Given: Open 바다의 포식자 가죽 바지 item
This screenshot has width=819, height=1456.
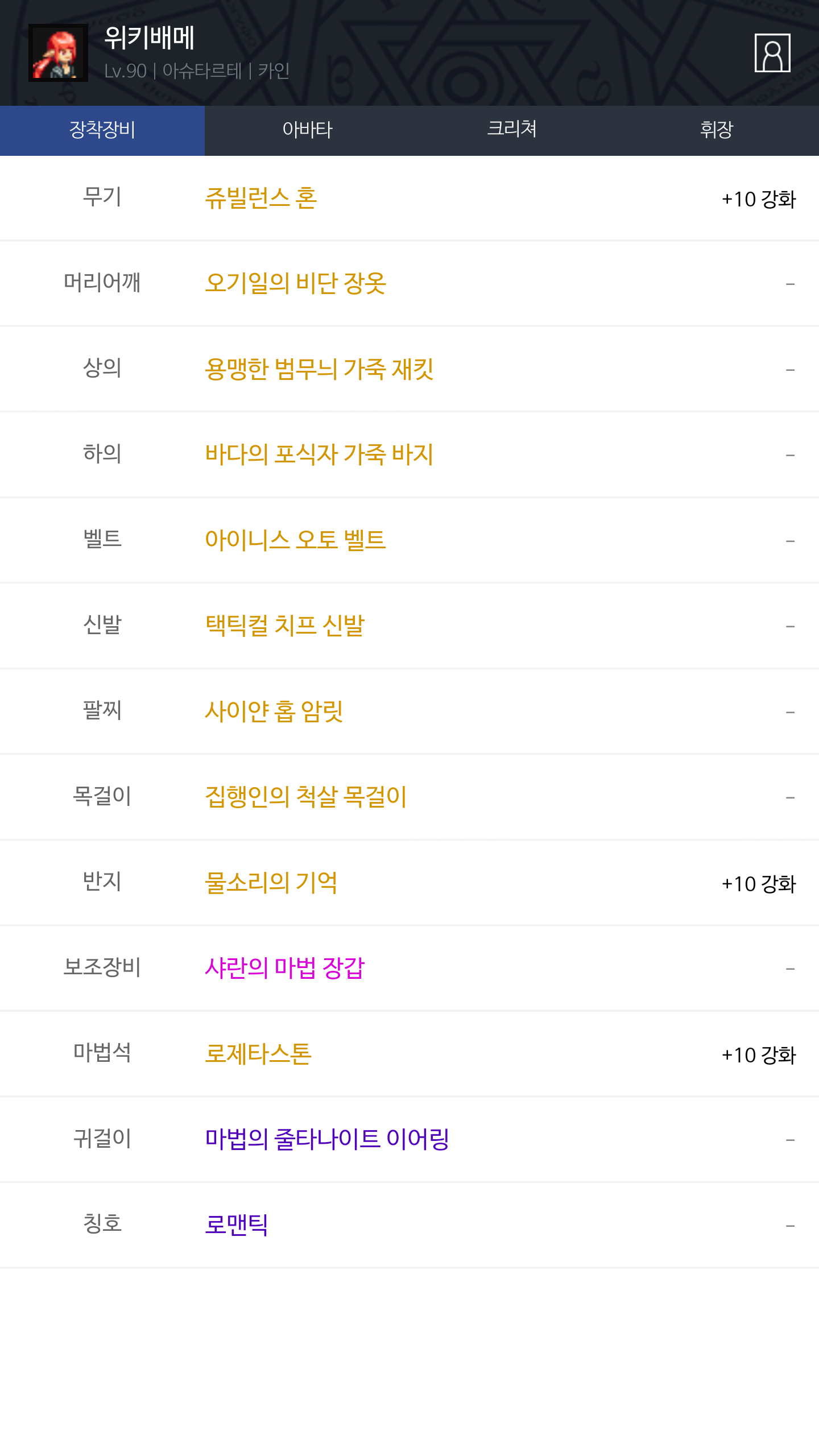Looking at the screenshot, I should (x=319, y=454).
